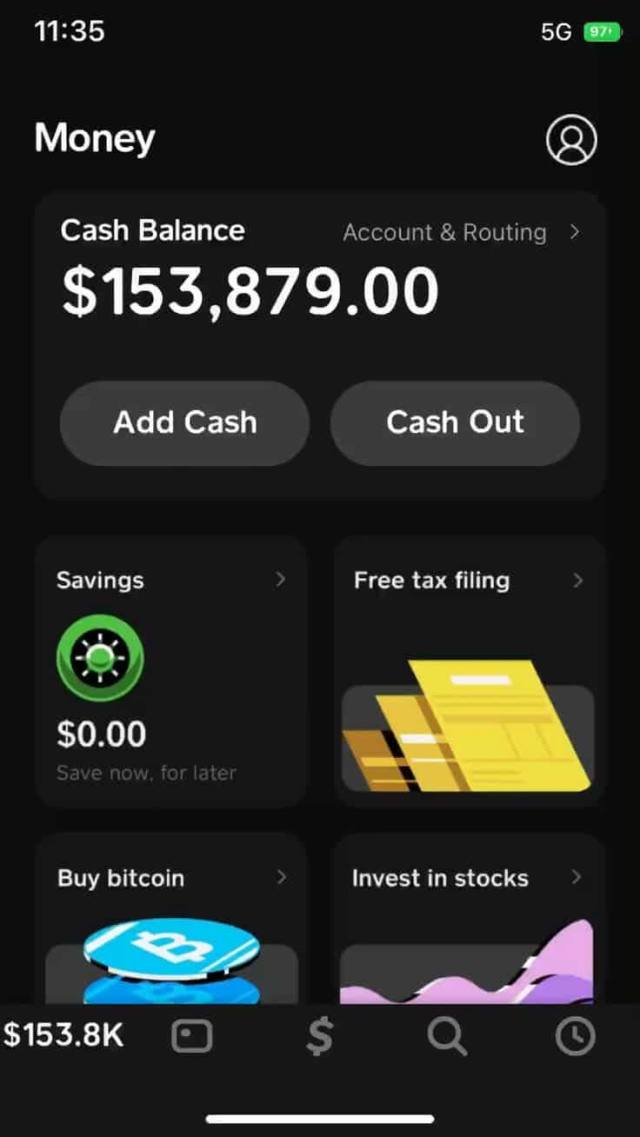Image resolution: width=640 pixels, height=1137 pixels.
Task: Go to the dollar sign pay tab
Action: point(319,1037)
